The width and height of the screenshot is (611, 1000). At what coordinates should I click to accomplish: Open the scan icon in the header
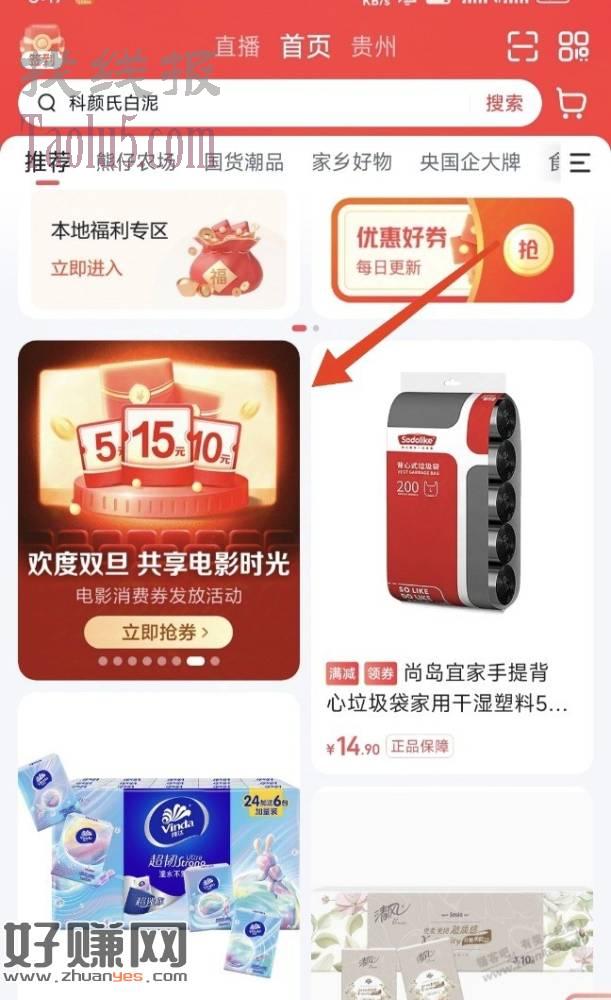pos(521,47)
